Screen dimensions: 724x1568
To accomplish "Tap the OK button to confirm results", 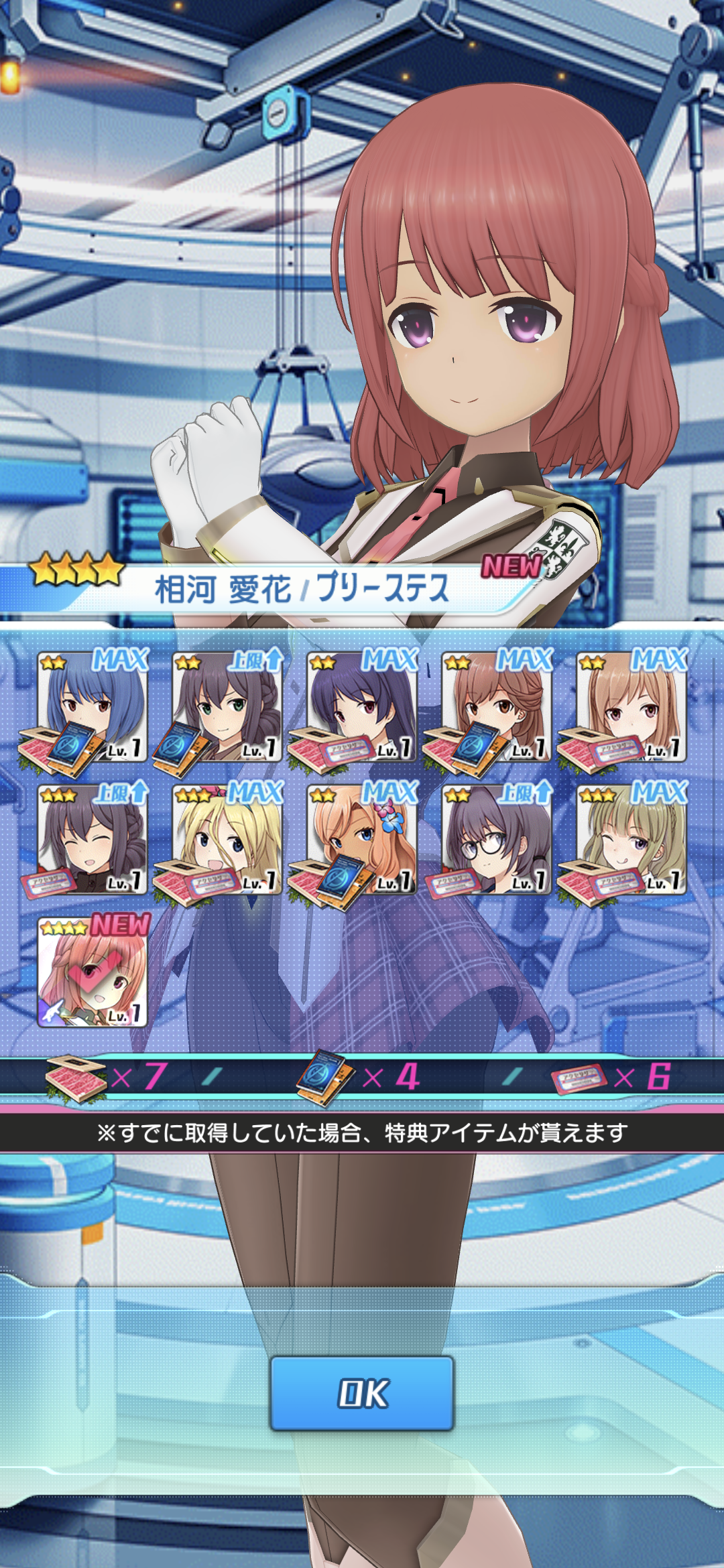I will 362,1393.
